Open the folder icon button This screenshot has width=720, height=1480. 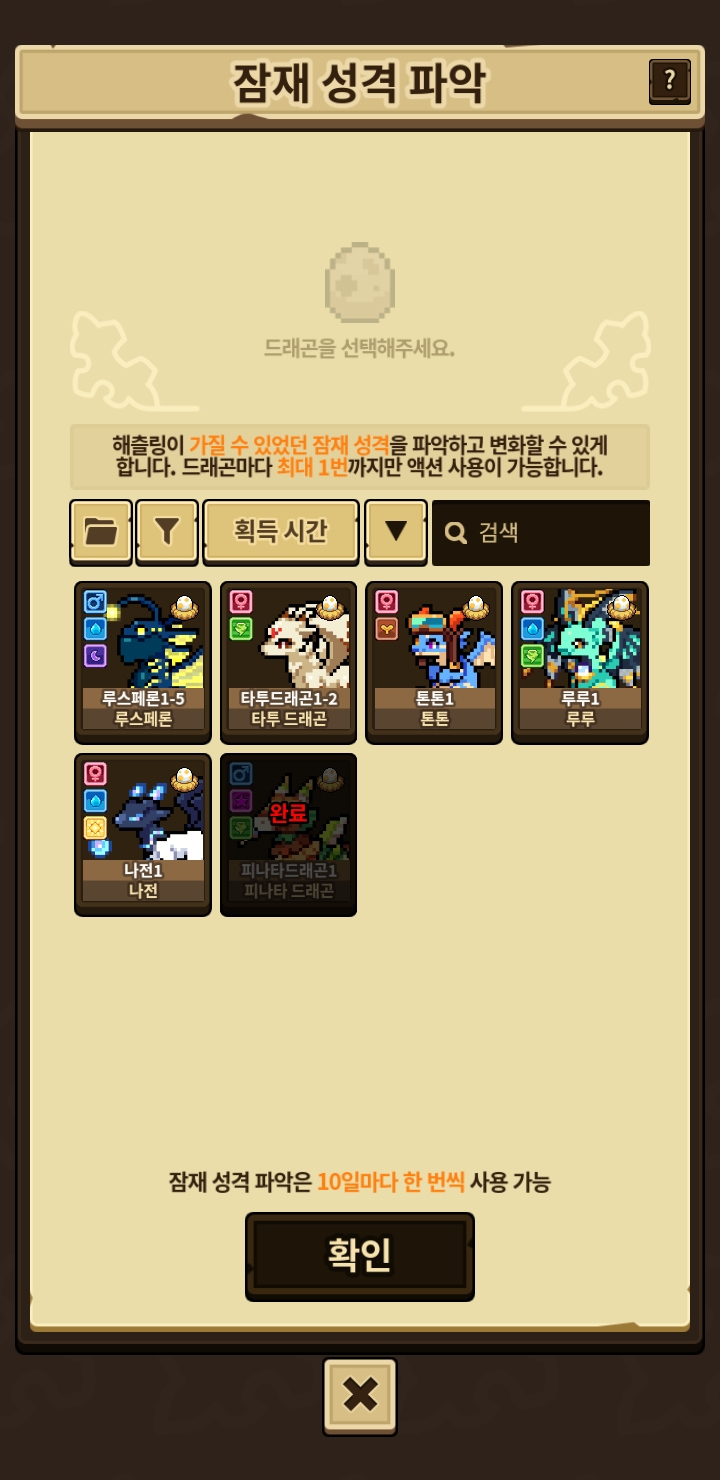[101, 531]
